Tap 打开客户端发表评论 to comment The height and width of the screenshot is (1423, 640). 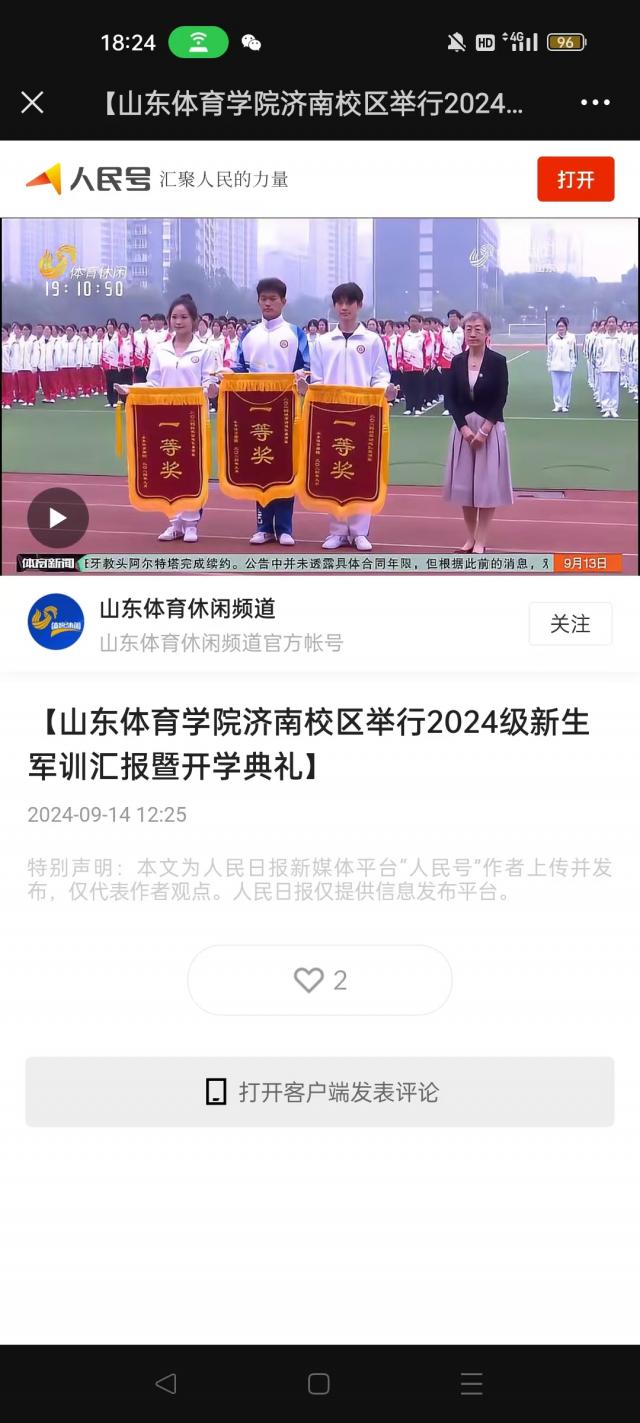[320, 1092]
